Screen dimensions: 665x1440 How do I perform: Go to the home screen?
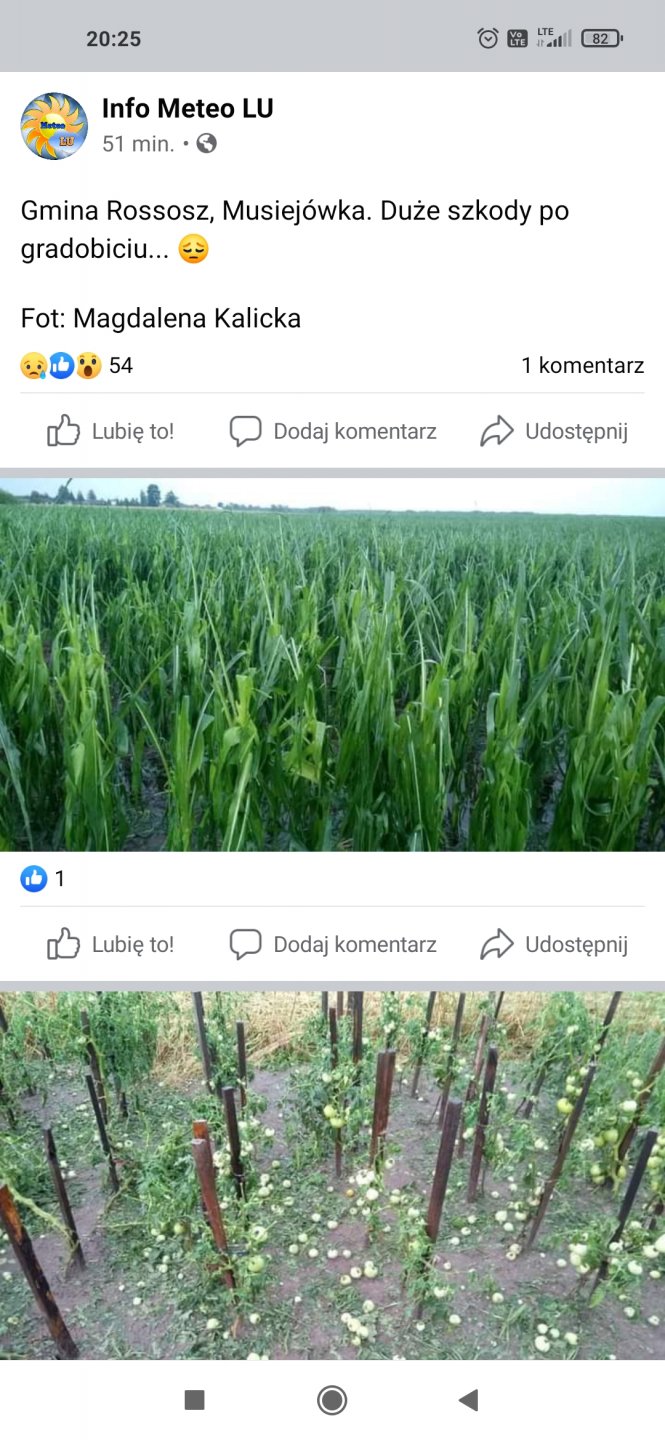[x=332, y=1400]
